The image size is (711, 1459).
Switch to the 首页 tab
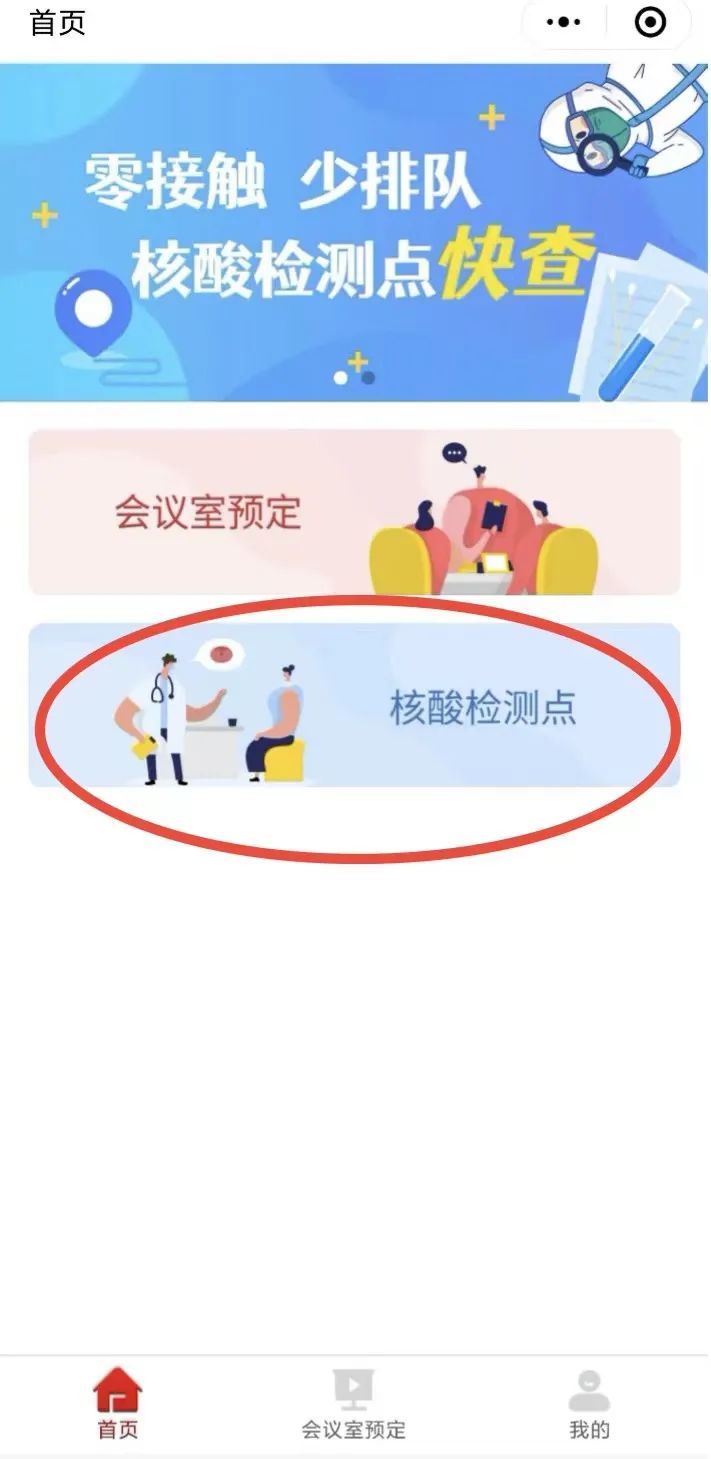pos(118,1404)
